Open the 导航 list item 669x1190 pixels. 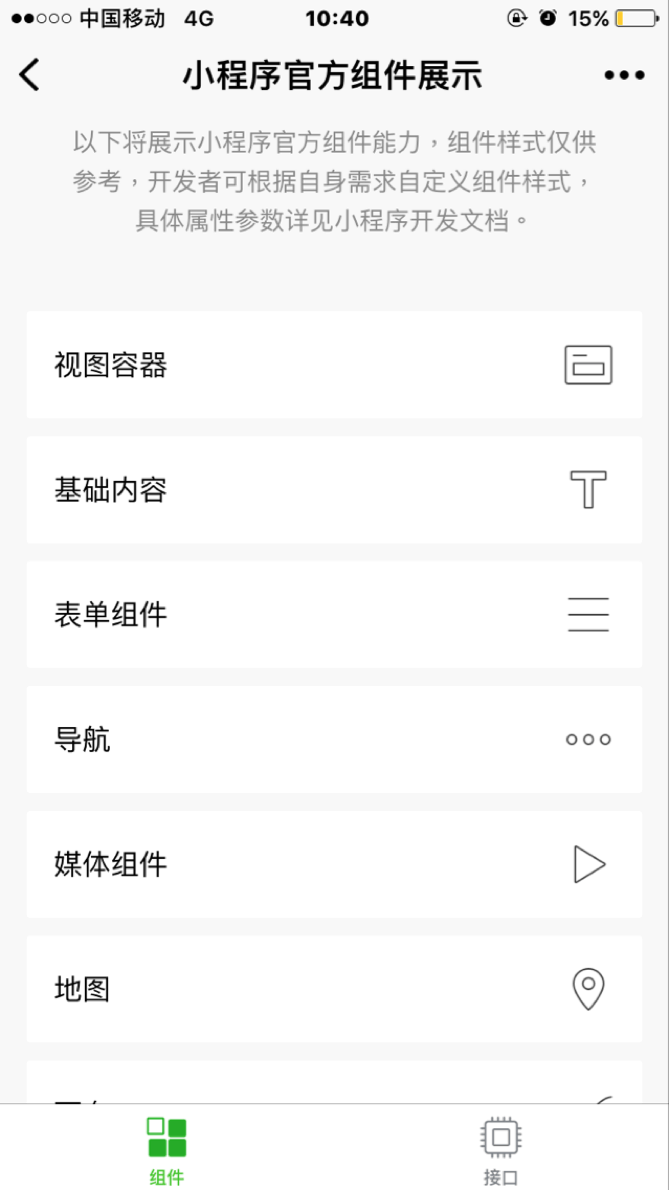click(334, 740)
